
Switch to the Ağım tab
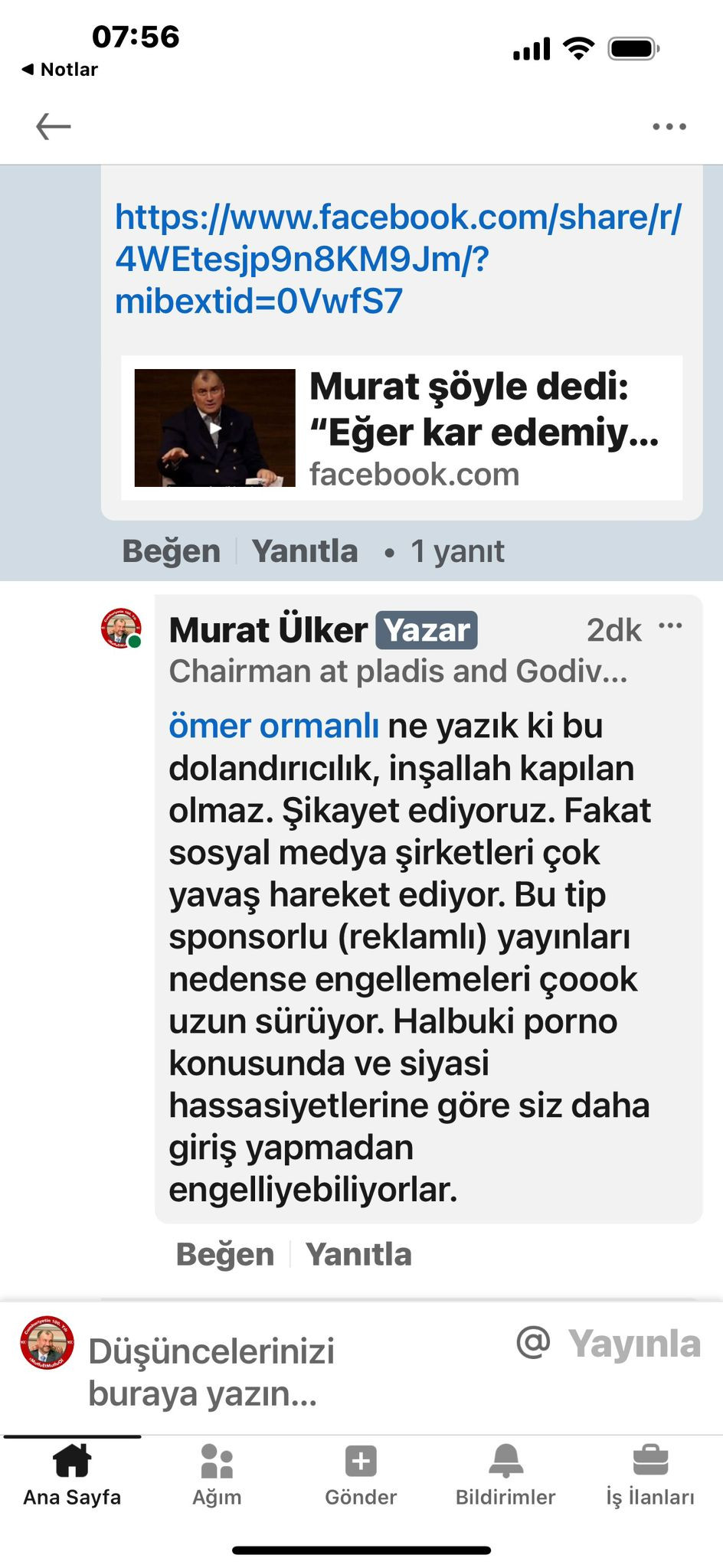point(217,1475)
